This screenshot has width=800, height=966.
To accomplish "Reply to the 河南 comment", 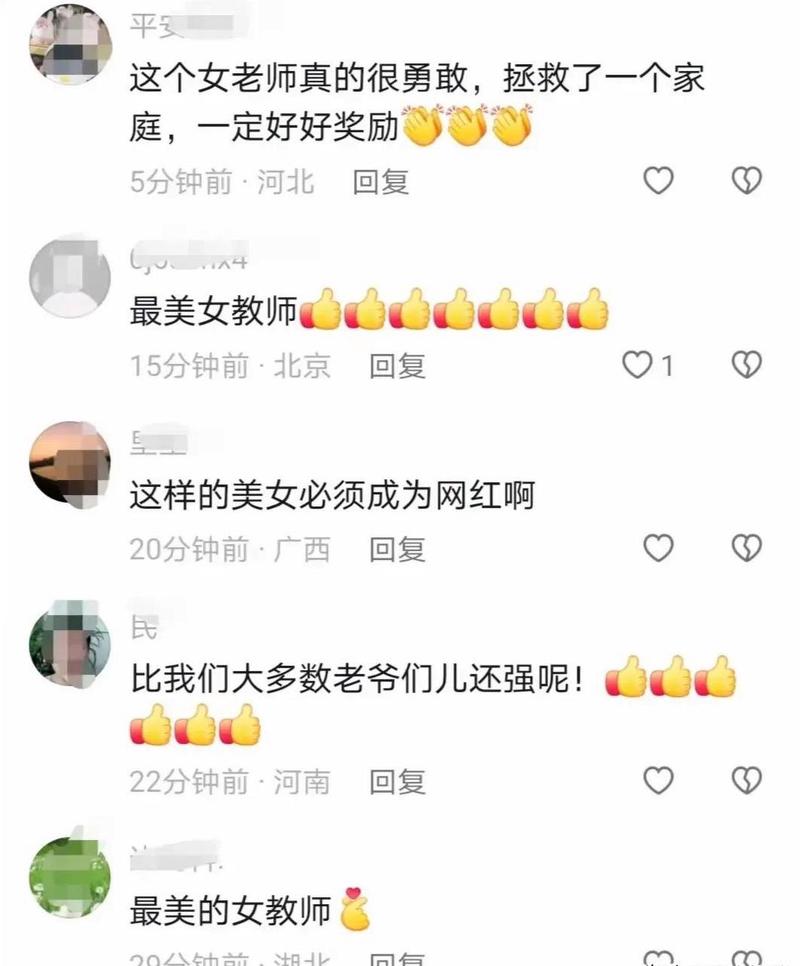I will 397,781.
